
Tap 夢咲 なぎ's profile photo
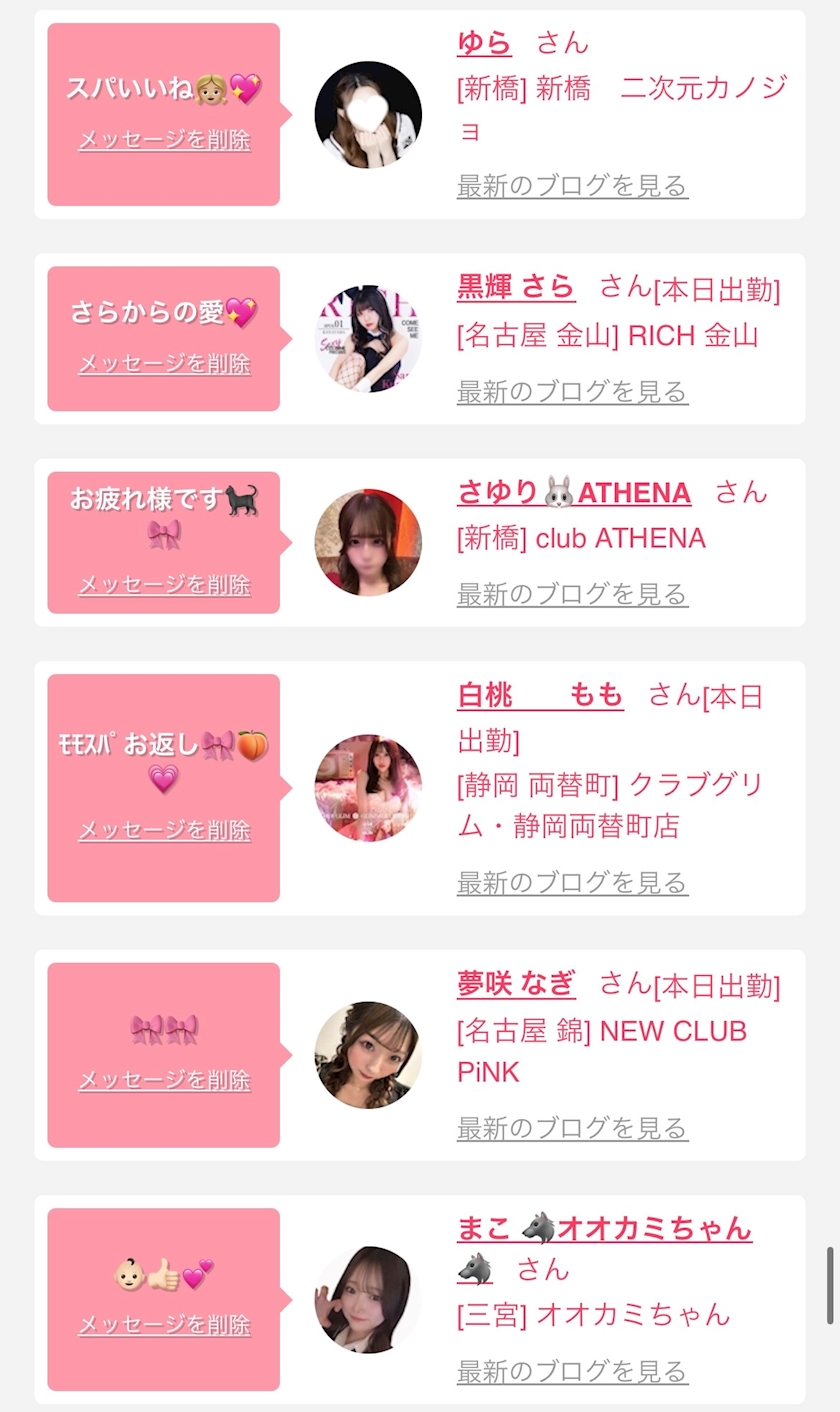pos(368,1055)
